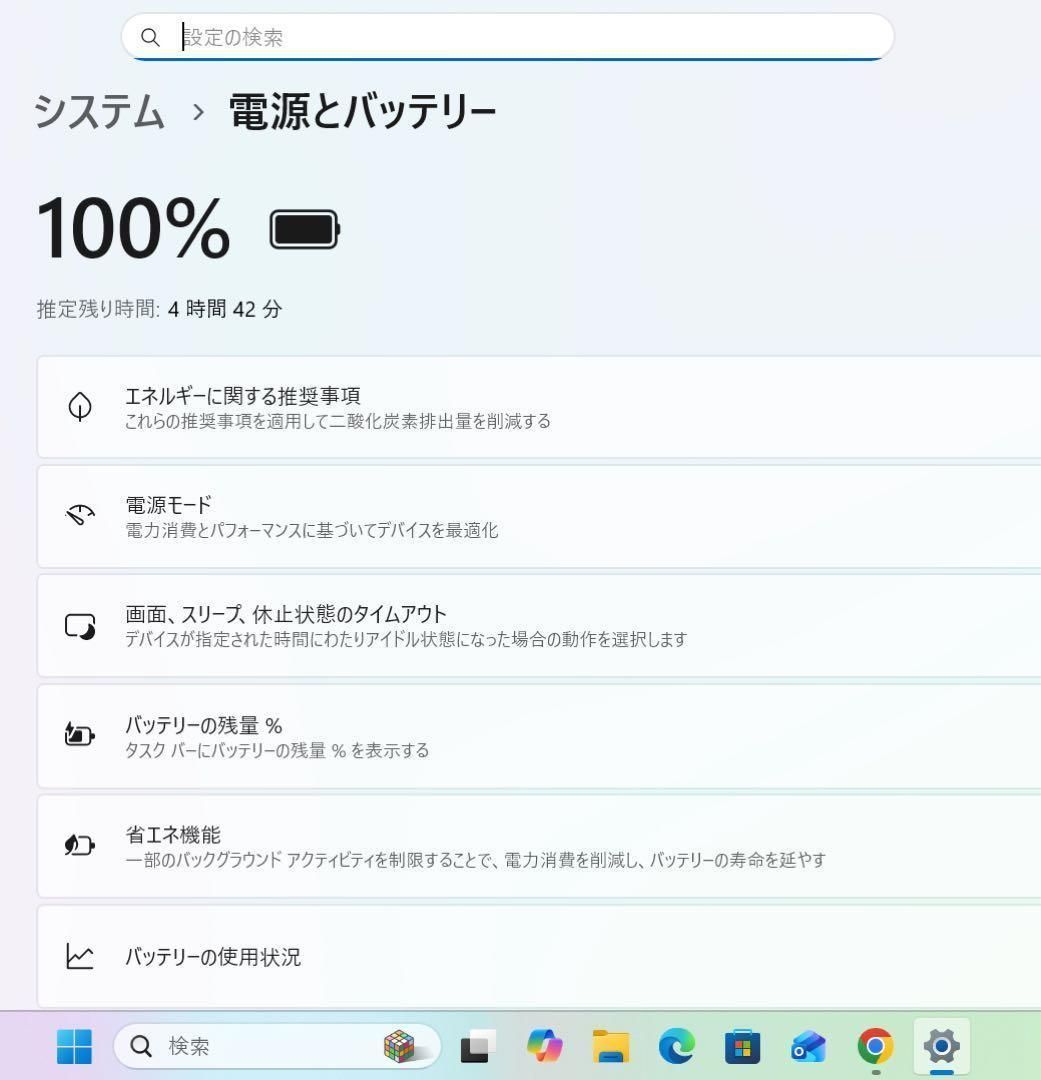The image size is (1041, 1080).
Task: Open the 省エネ機能 settings row
Action: (500, 845)
